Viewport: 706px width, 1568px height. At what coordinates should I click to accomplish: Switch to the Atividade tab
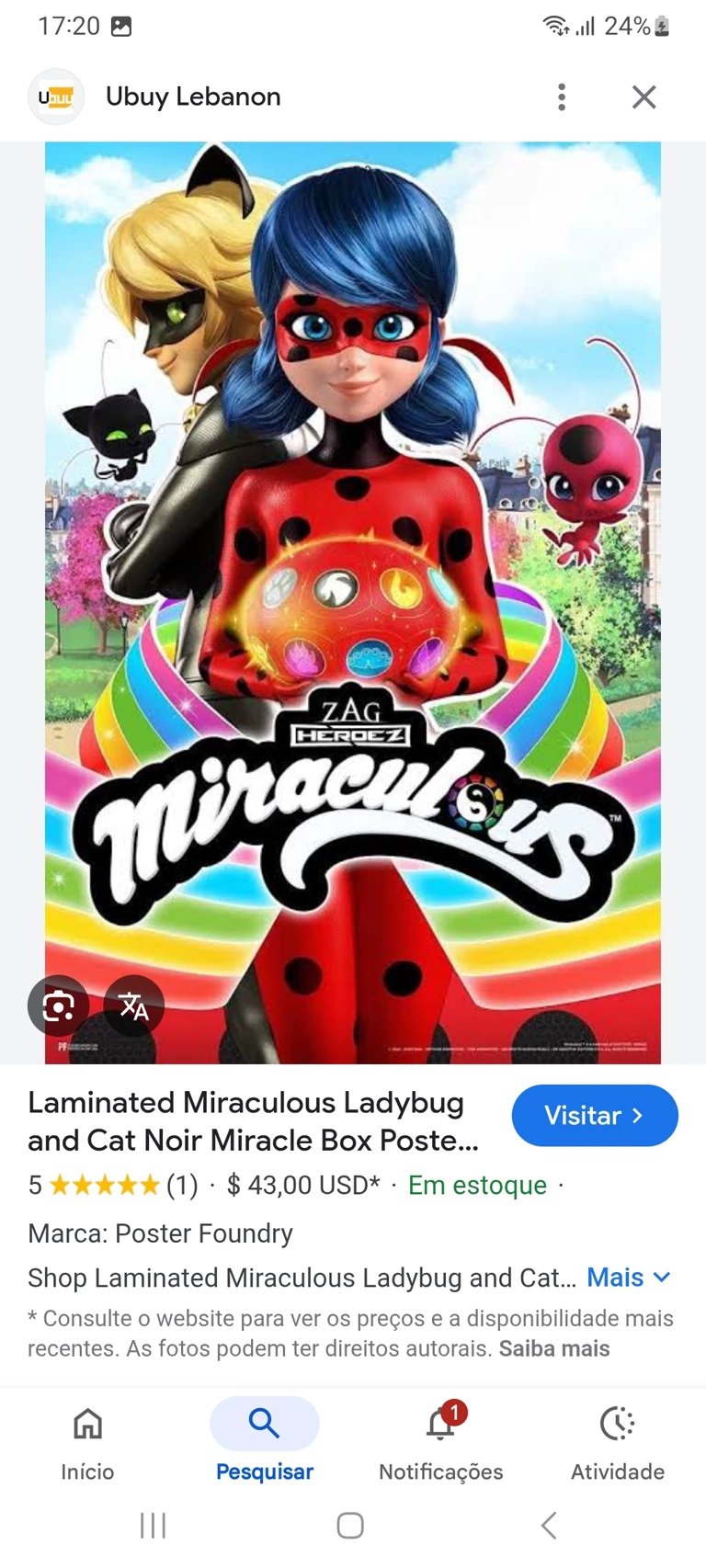pyautogui.click(x=617, y=1437)
